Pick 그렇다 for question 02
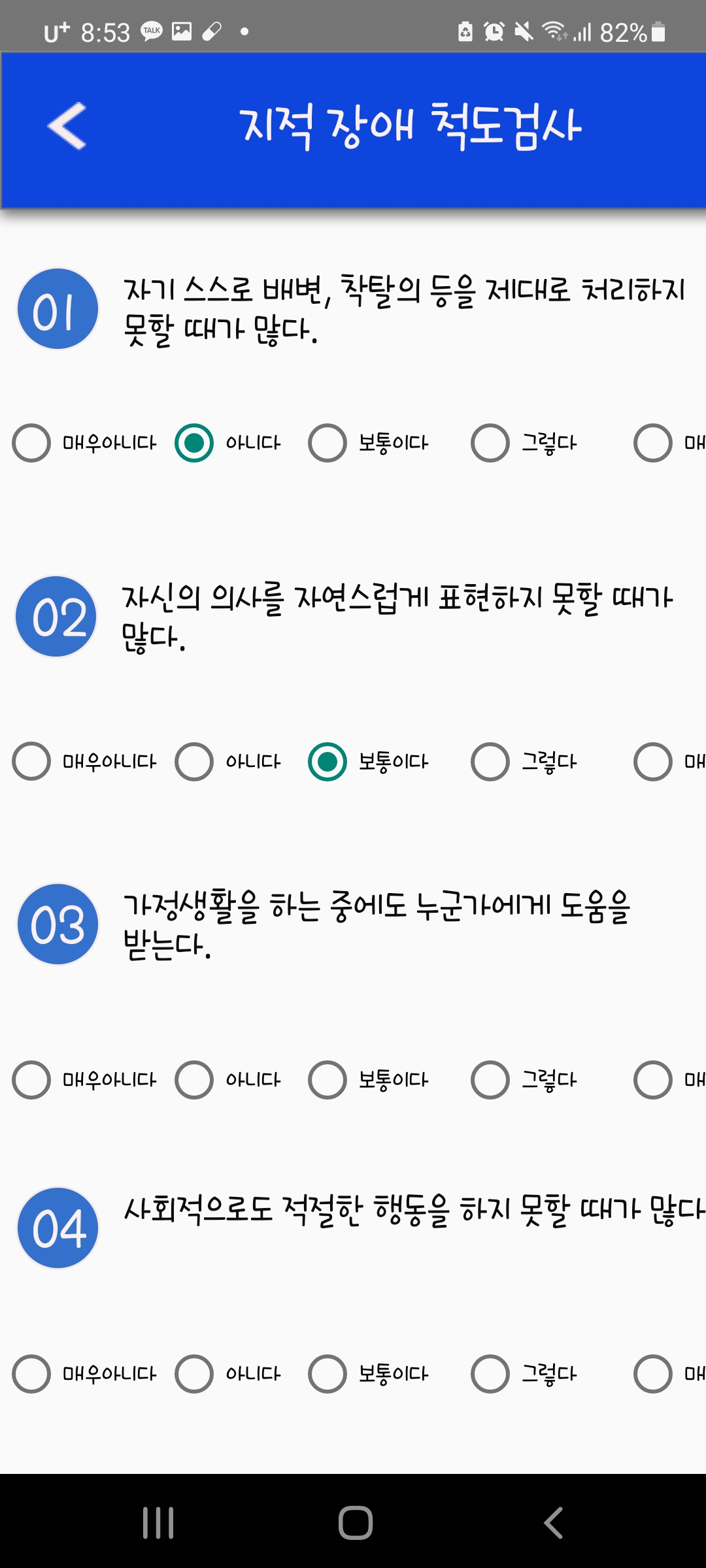706x1568 pixels. [490, 761]
